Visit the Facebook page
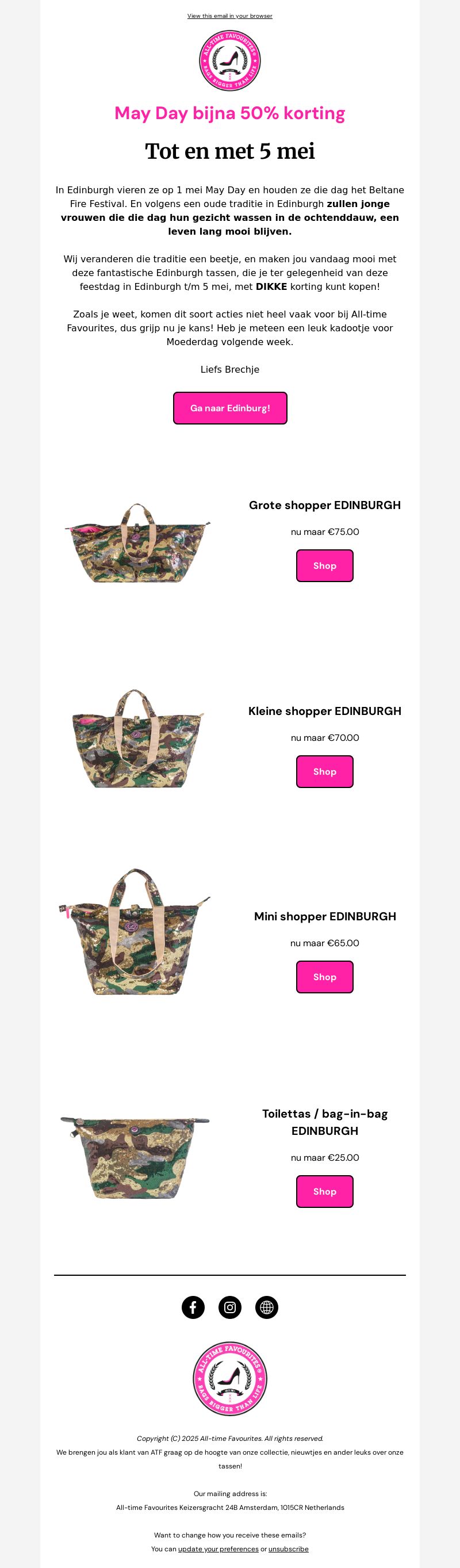The image size is (460, 1568). click(193, 1307)
